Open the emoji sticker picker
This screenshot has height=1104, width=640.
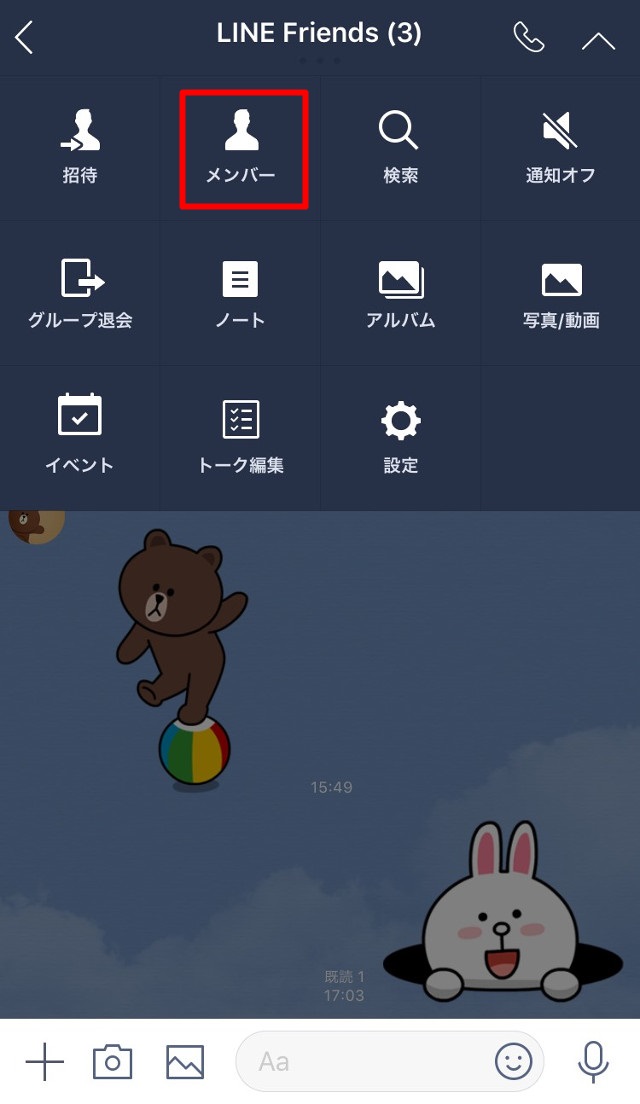pos(513,1061)
